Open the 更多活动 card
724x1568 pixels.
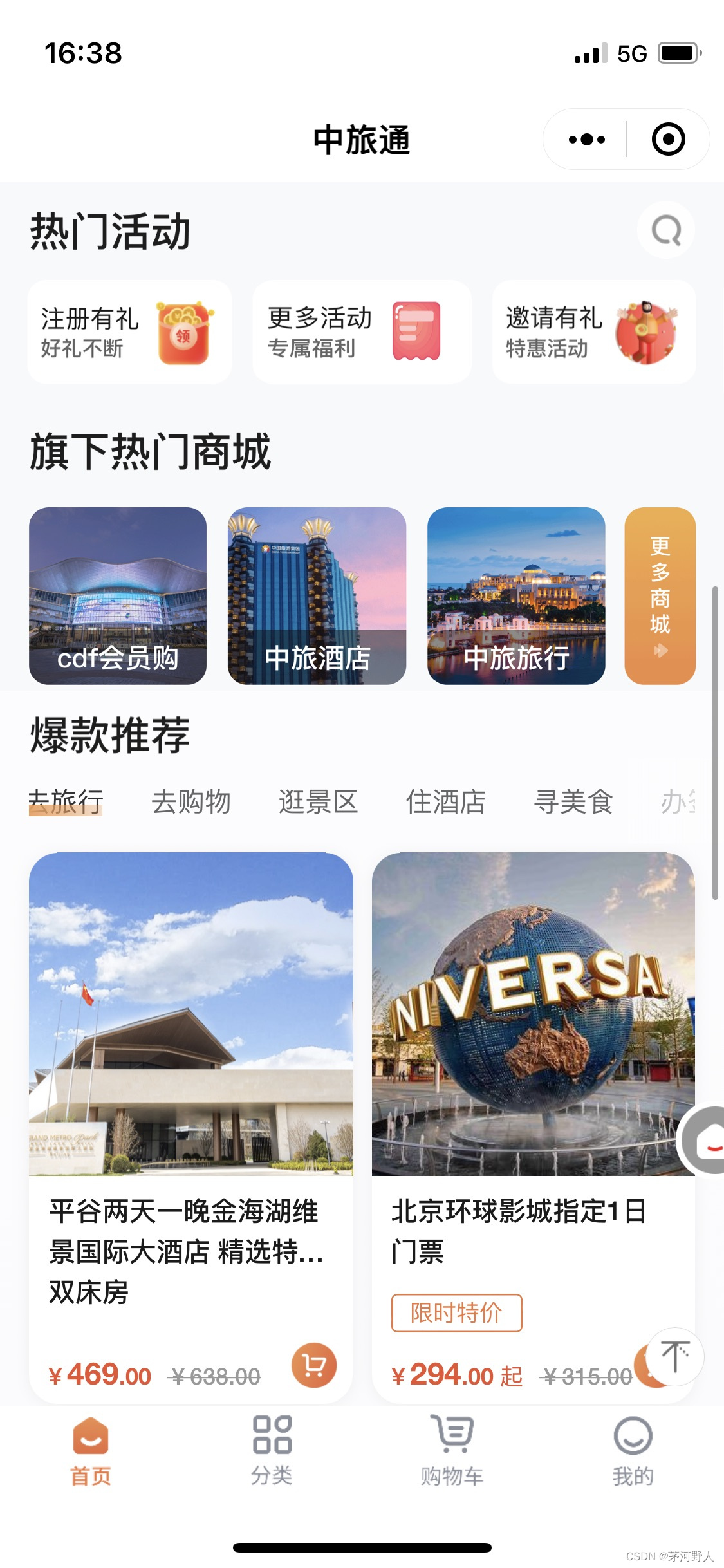[x=362, y=332]
